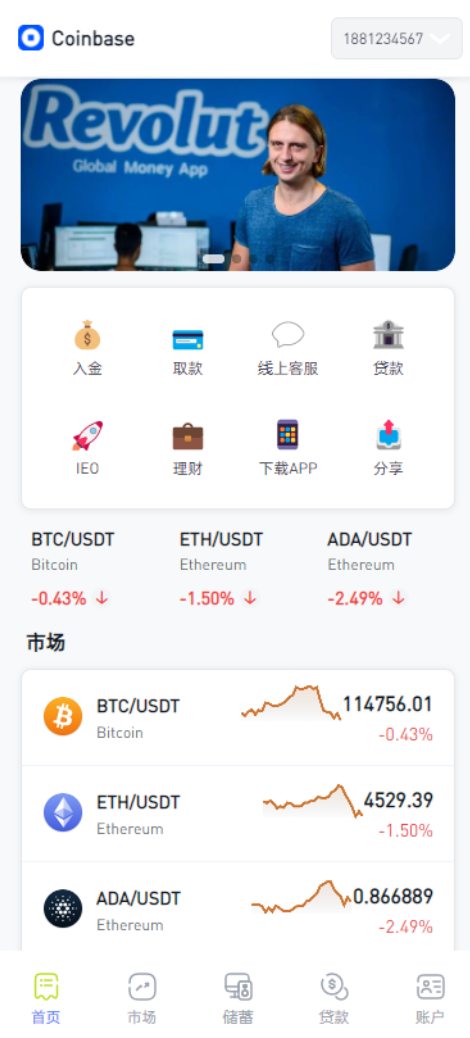Open the ETH/USDT ticker at -1.50%

point(221,569)
